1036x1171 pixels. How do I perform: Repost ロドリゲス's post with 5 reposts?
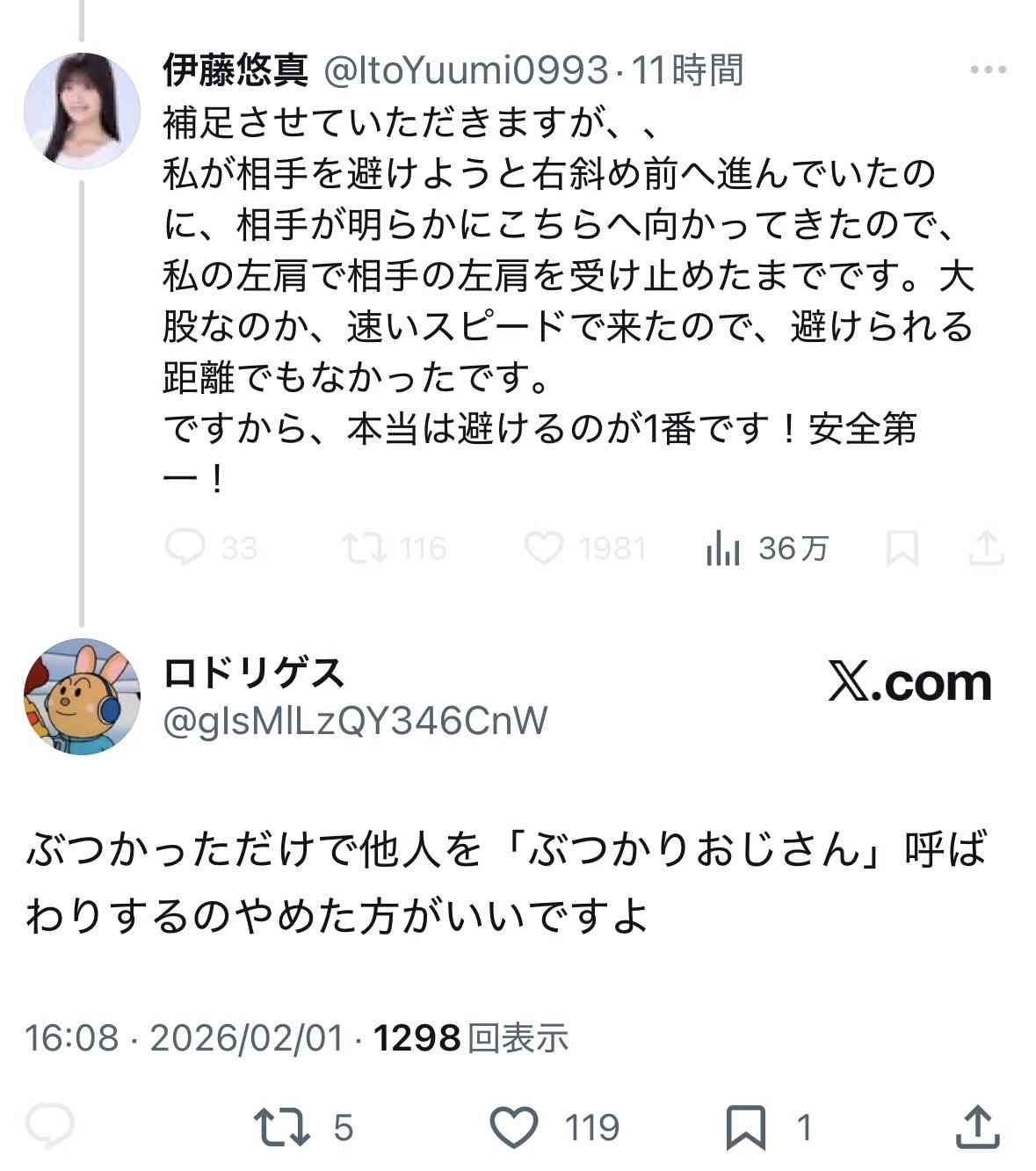point(281,1126)
